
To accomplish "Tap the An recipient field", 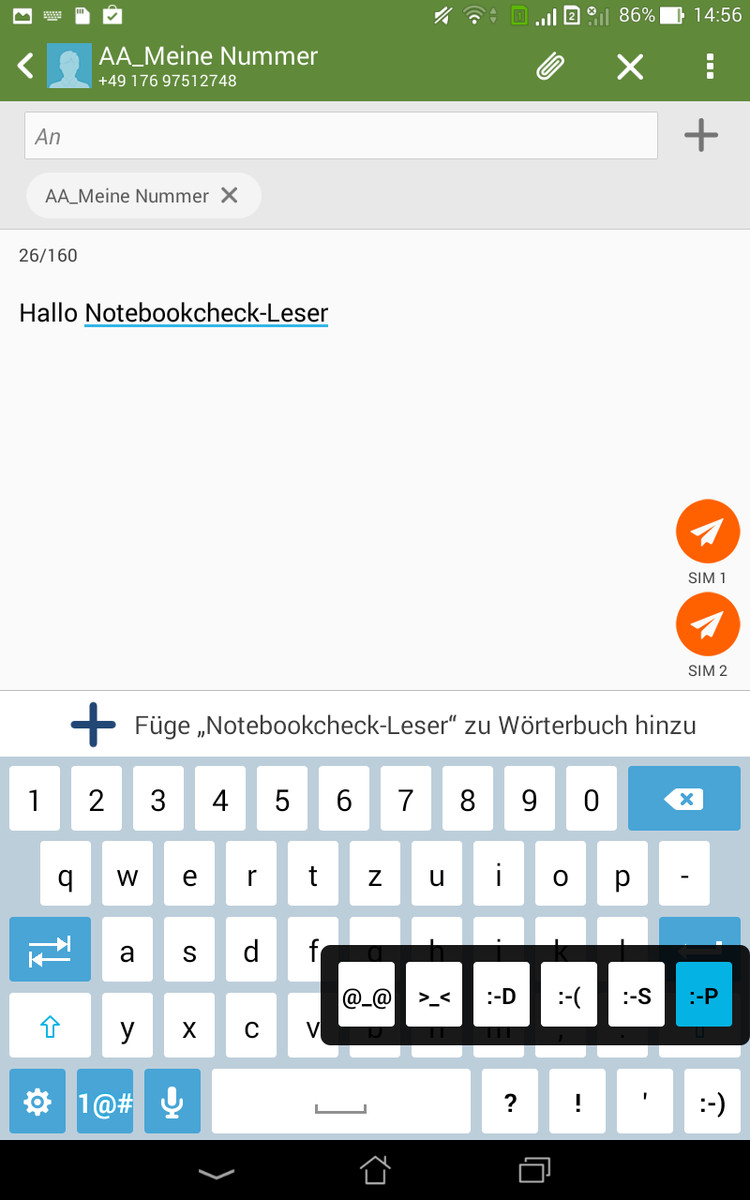I will click(x=341, y=136).
